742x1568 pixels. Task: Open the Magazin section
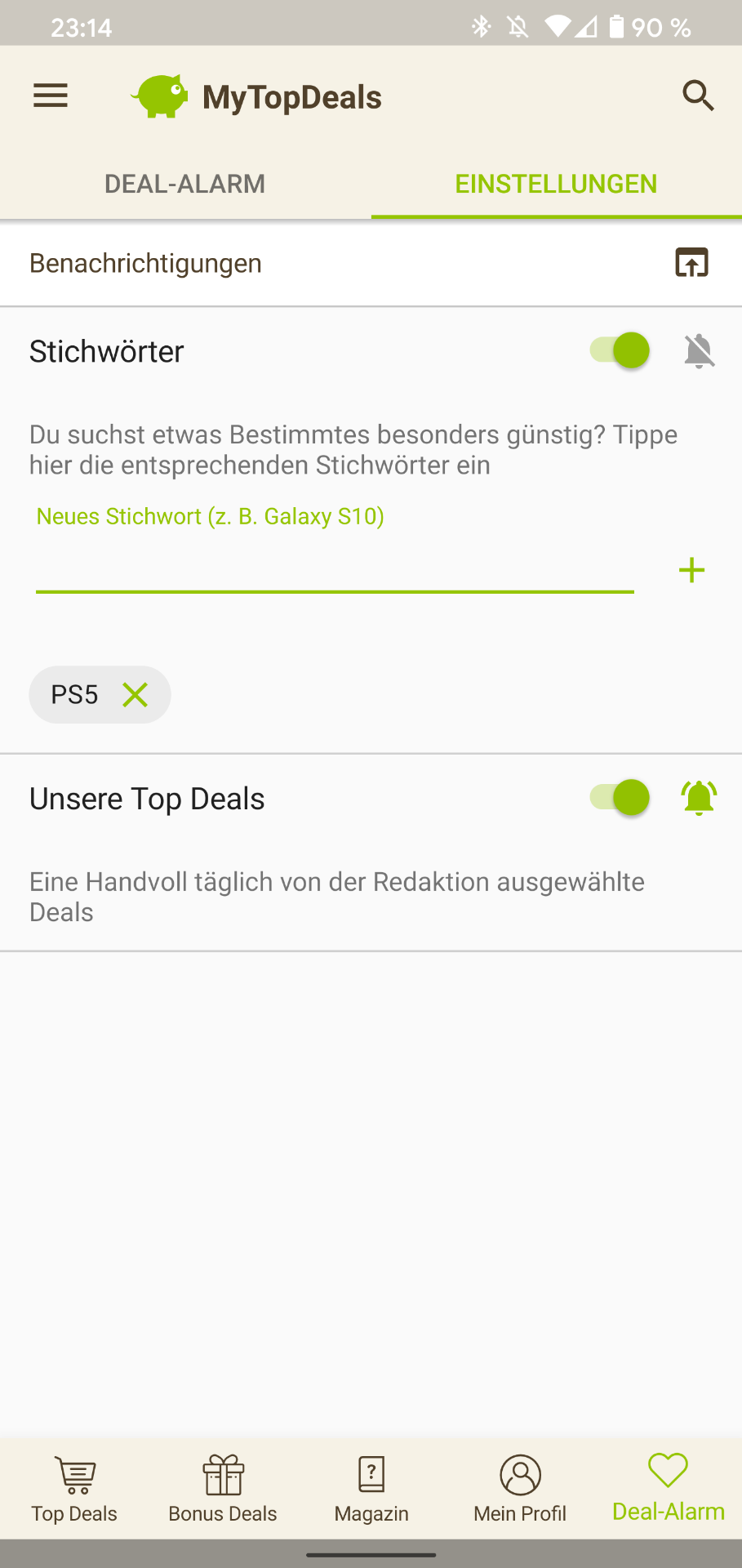click(371, 1490)
